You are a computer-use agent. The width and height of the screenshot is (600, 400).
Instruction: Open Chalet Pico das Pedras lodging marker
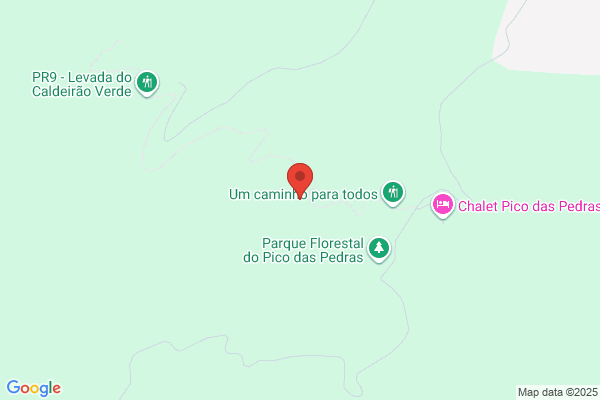click(443, 205)
